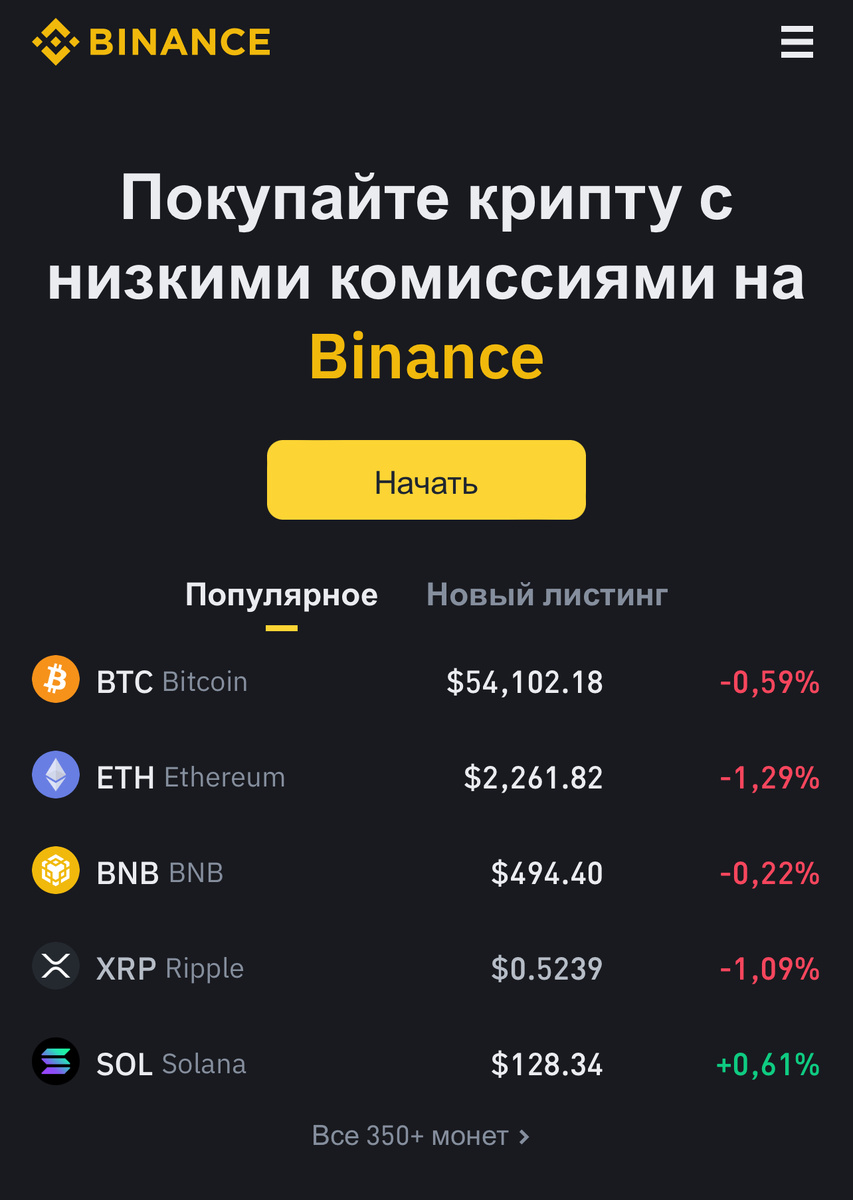This screenshot has height=1200, width=853.
Task: Open the hamburger navigation menu
Action: 796,42
